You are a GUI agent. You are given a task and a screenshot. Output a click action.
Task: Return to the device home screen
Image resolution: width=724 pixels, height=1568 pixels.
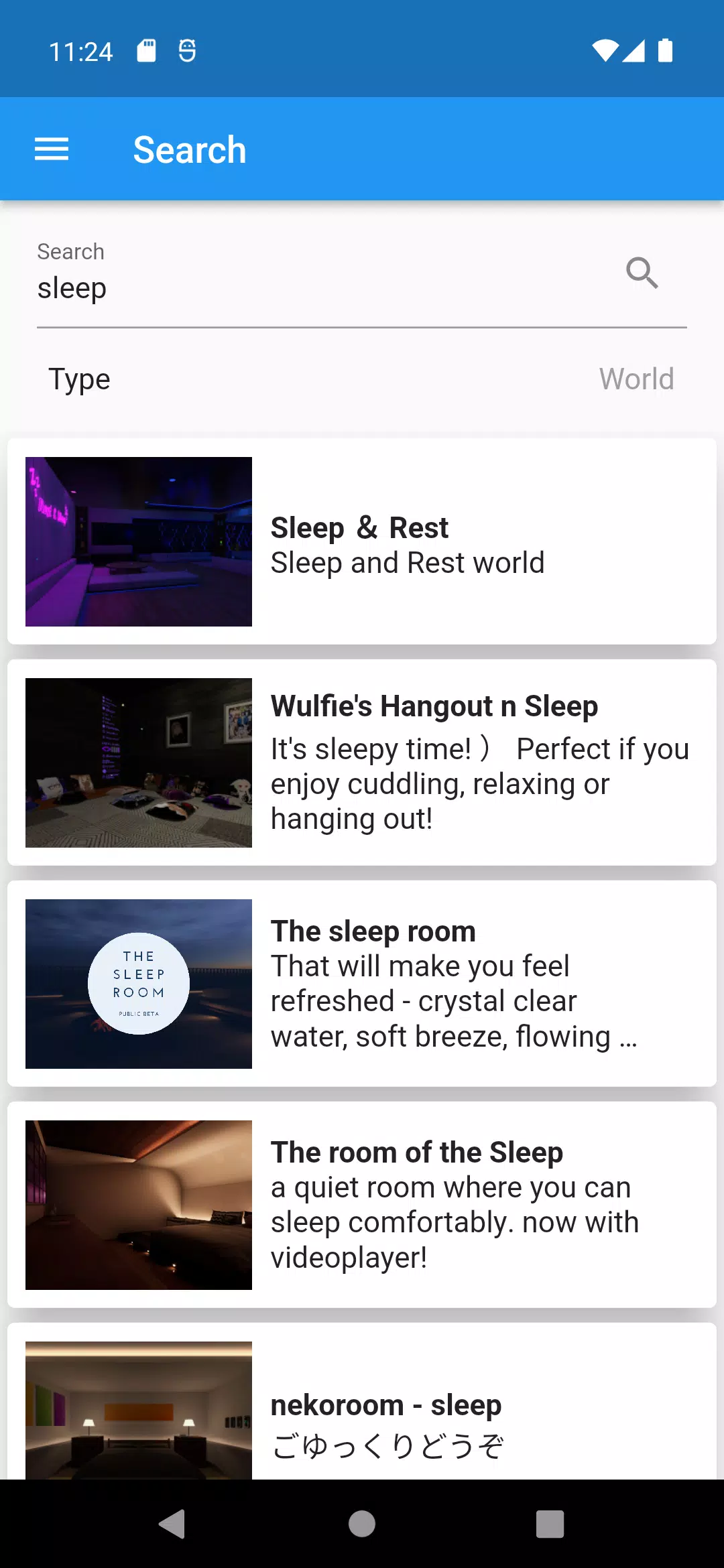pos(362,1524)
